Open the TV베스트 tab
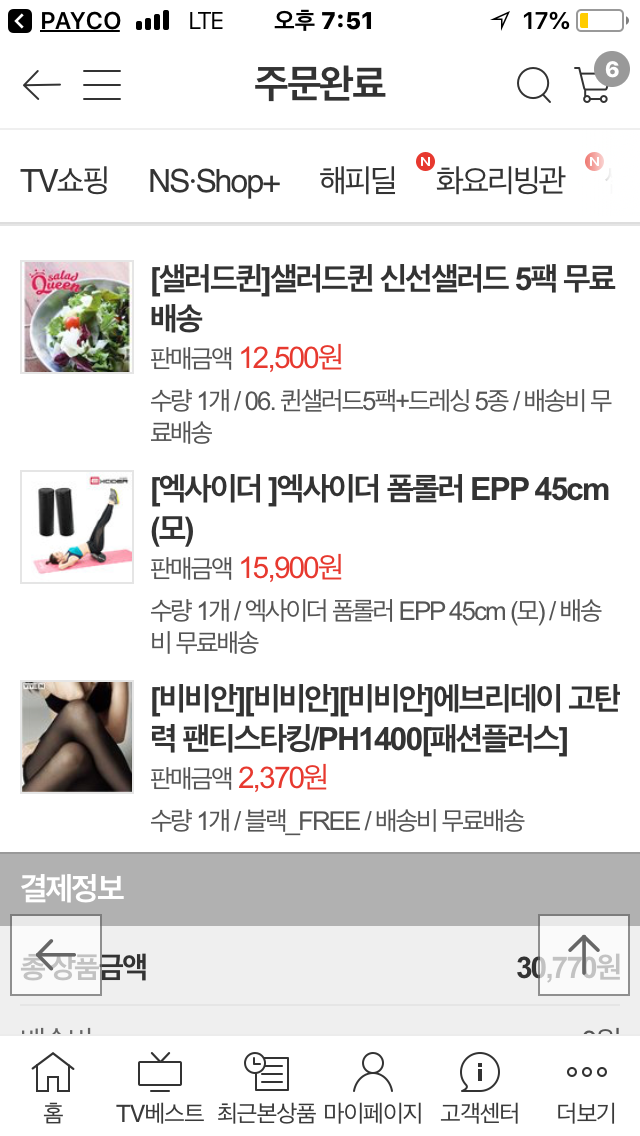640x1136 pixels. (160, 1086)
